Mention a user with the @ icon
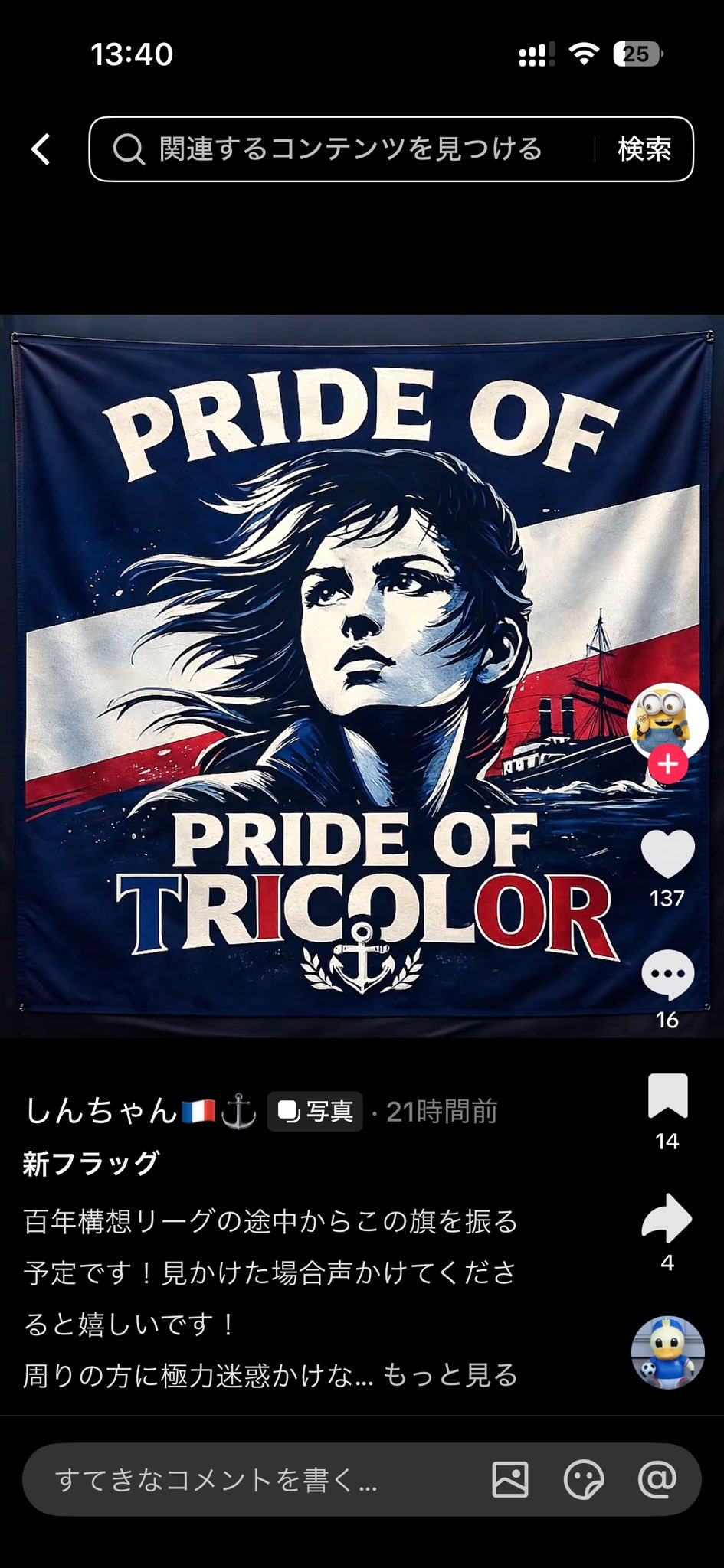 [x=657, y=1480]
